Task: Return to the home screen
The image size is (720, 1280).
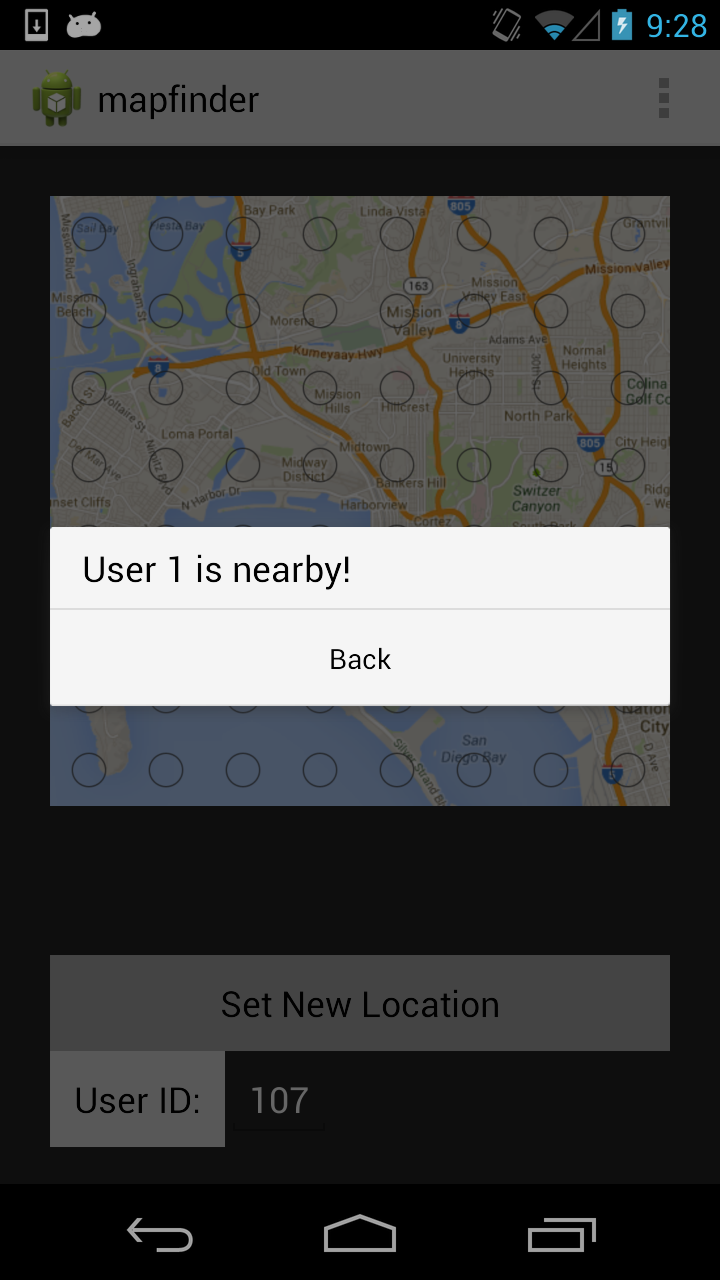Action: click(x=360, y=1234)
